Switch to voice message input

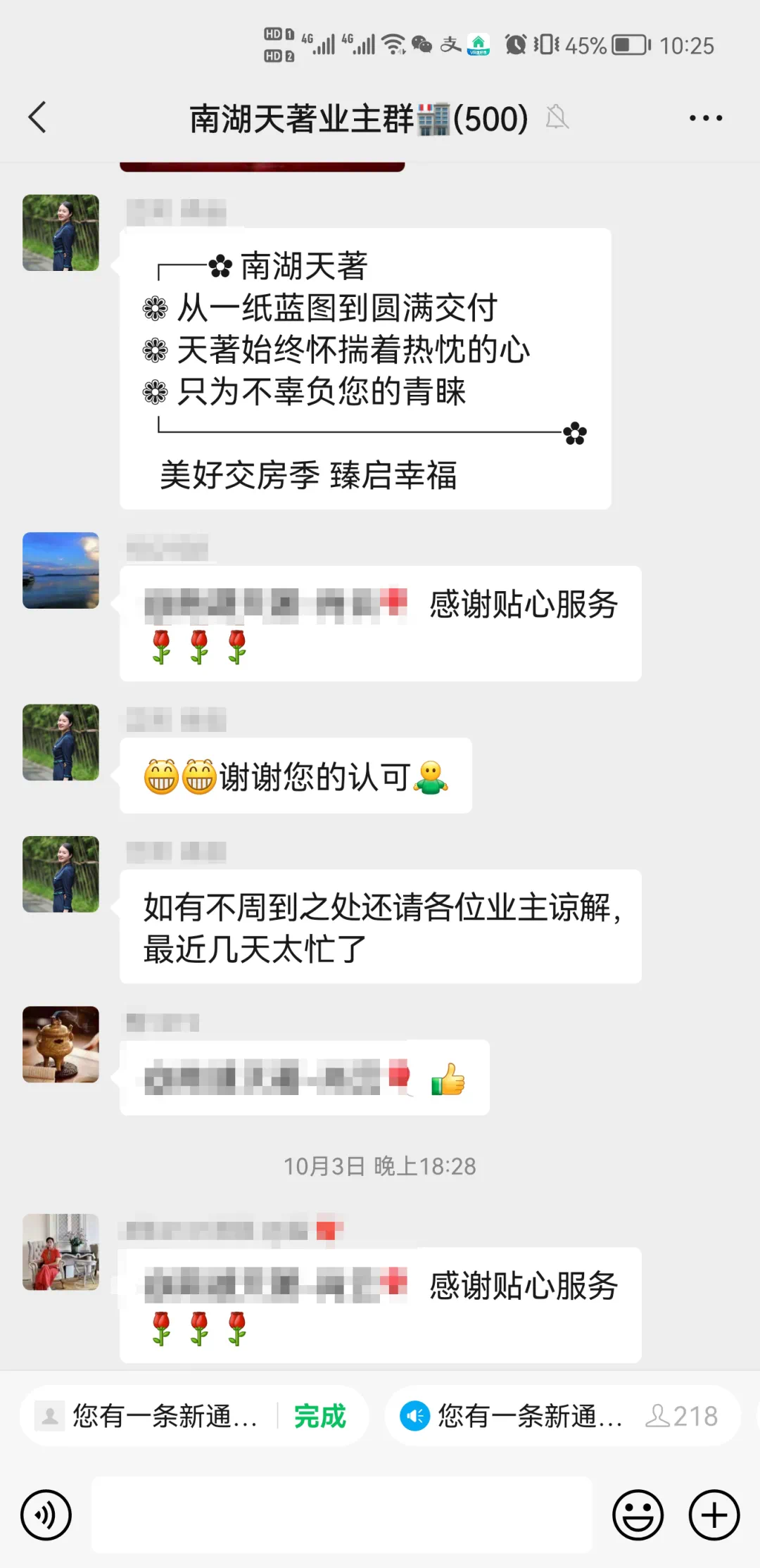click(46, 1515)
